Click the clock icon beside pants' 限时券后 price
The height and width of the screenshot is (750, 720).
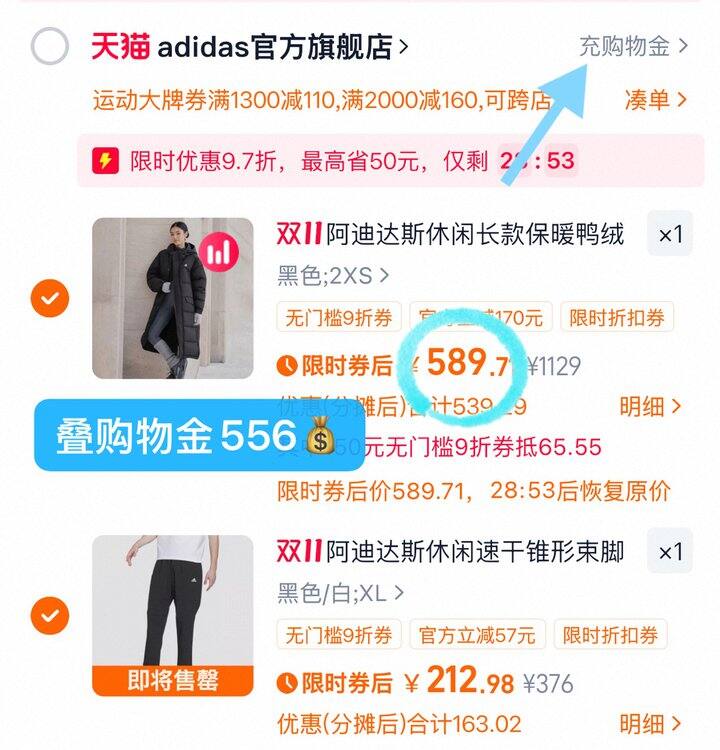click(289, 677)
